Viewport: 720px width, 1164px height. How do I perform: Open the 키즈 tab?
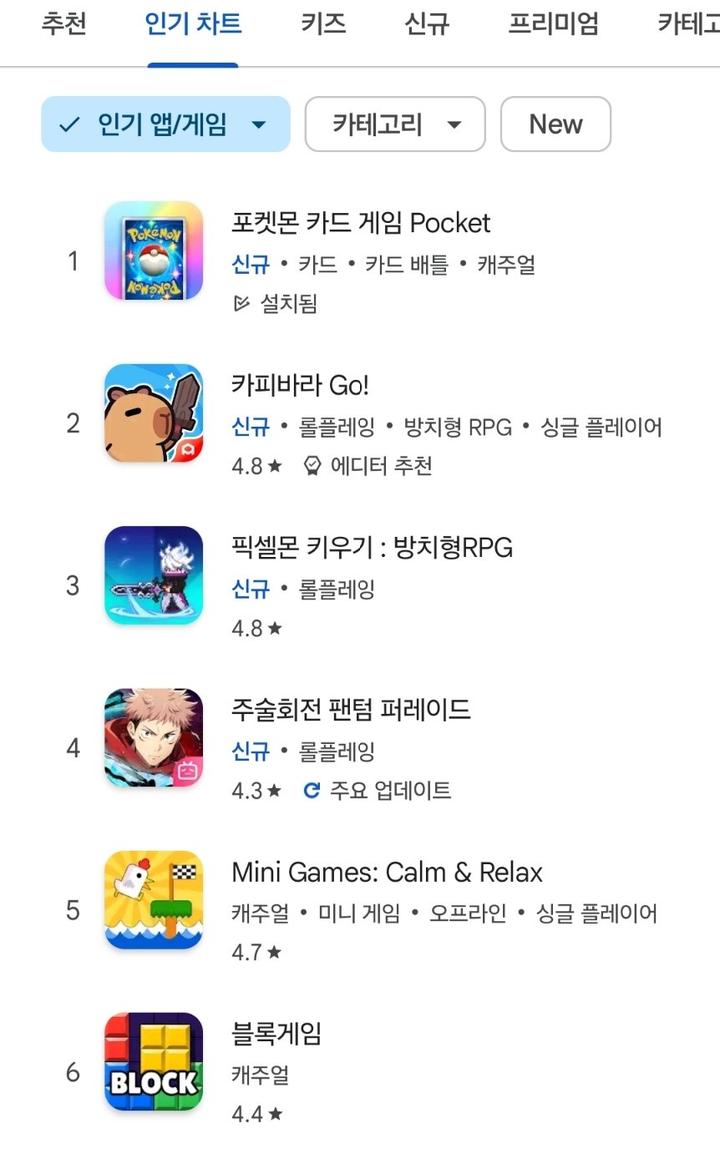point(324,24)
